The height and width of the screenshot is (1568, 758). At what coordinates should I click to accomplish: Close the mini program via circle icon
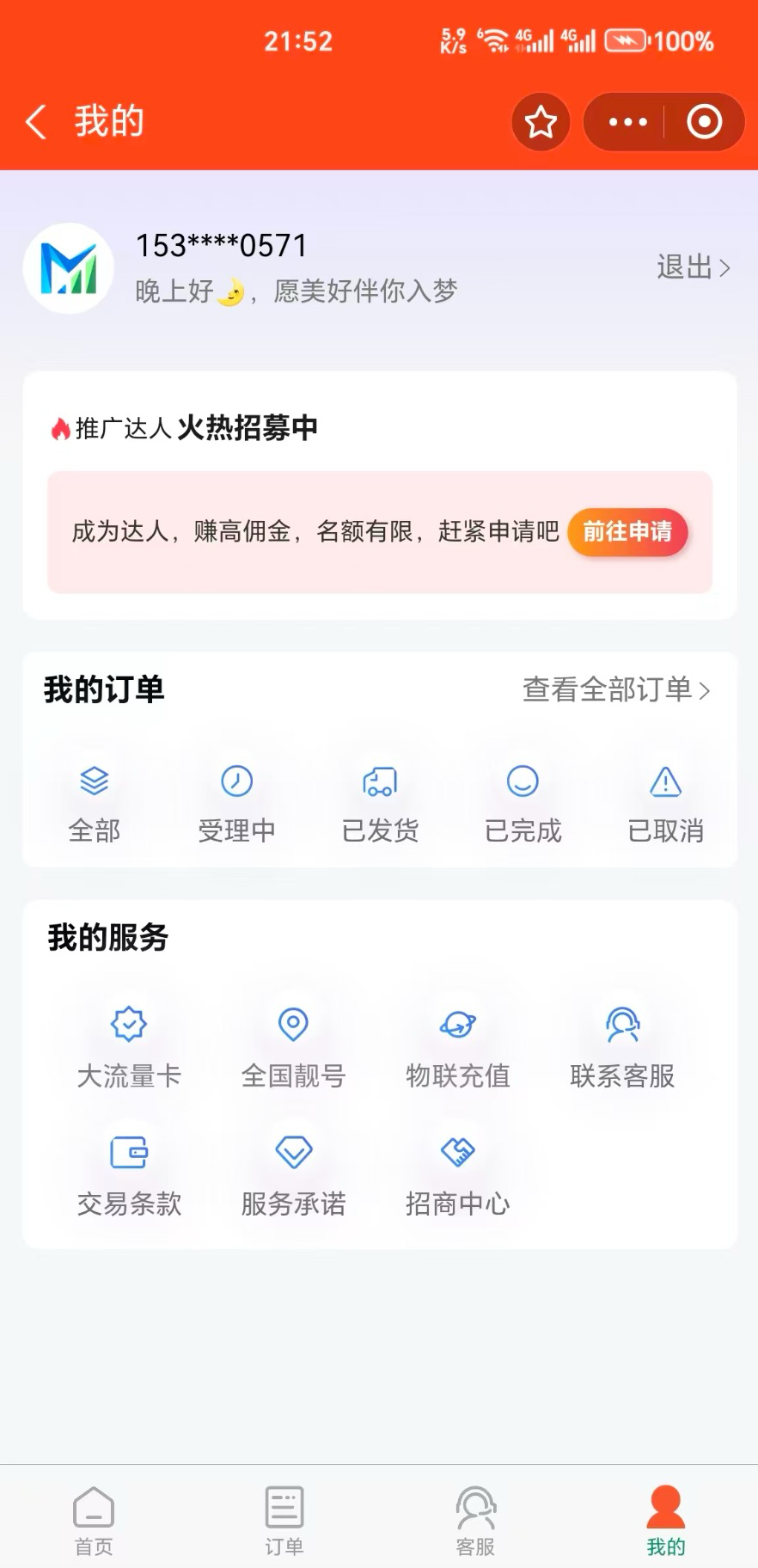click(704, 122)
